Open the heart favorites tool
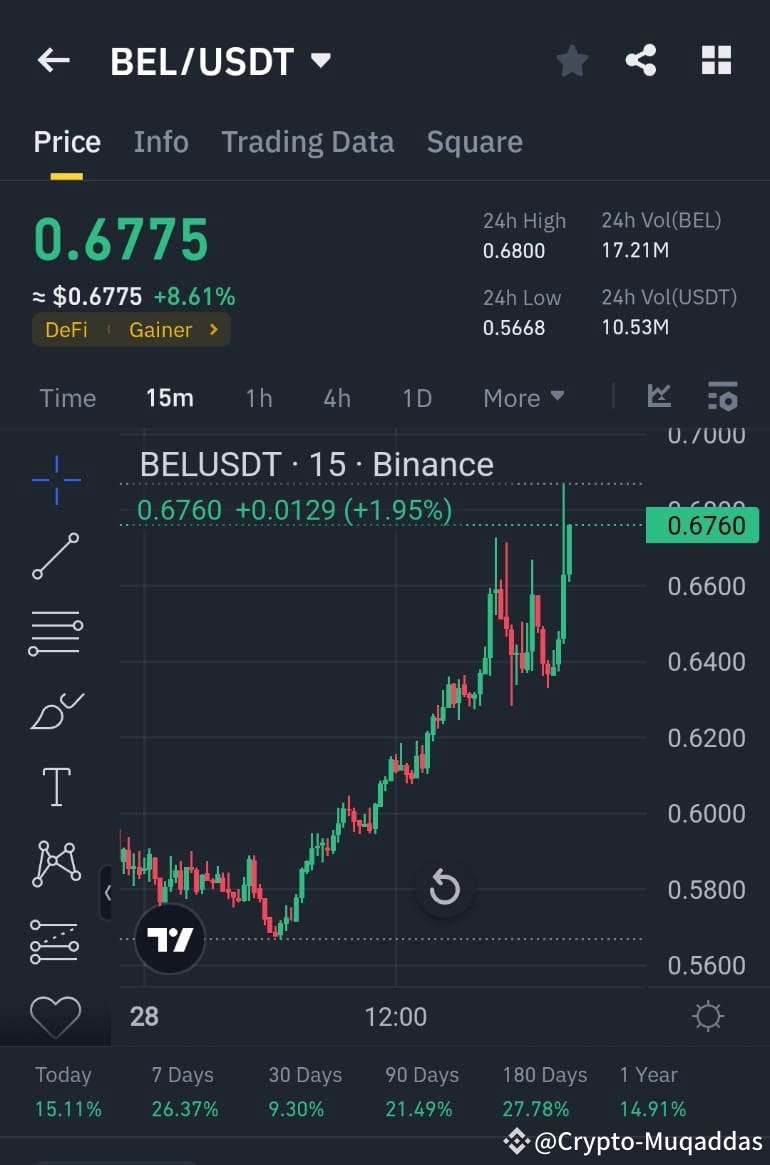The height and width of the screenshot is (1165, 770). click(55, 1016)
